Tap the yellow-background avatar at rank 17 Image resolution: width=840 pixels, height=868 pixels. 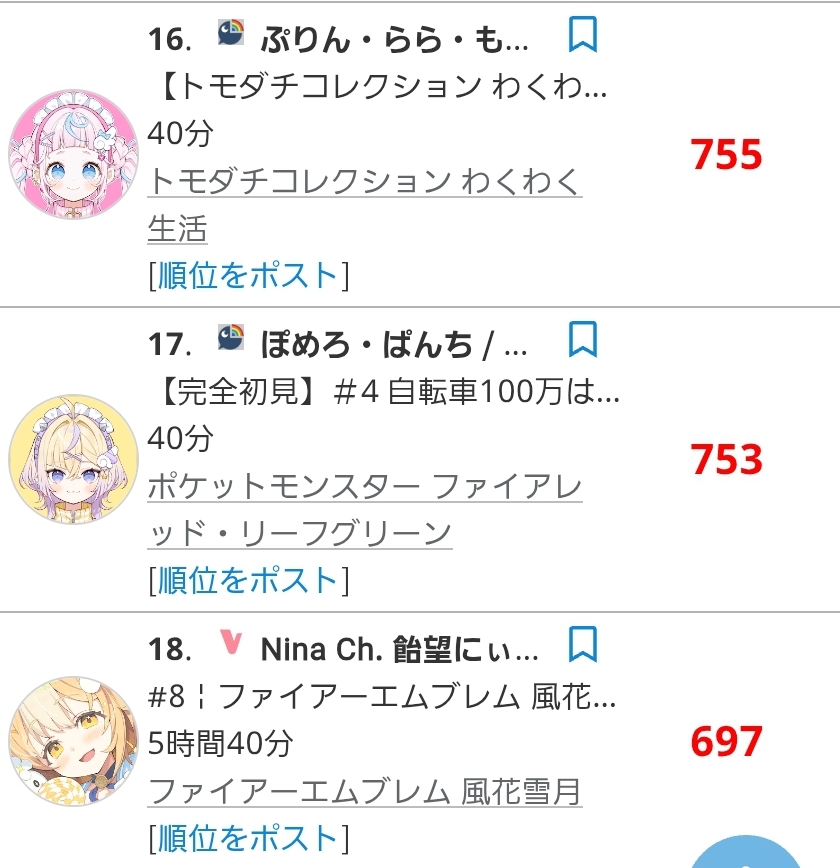(74, 459)
